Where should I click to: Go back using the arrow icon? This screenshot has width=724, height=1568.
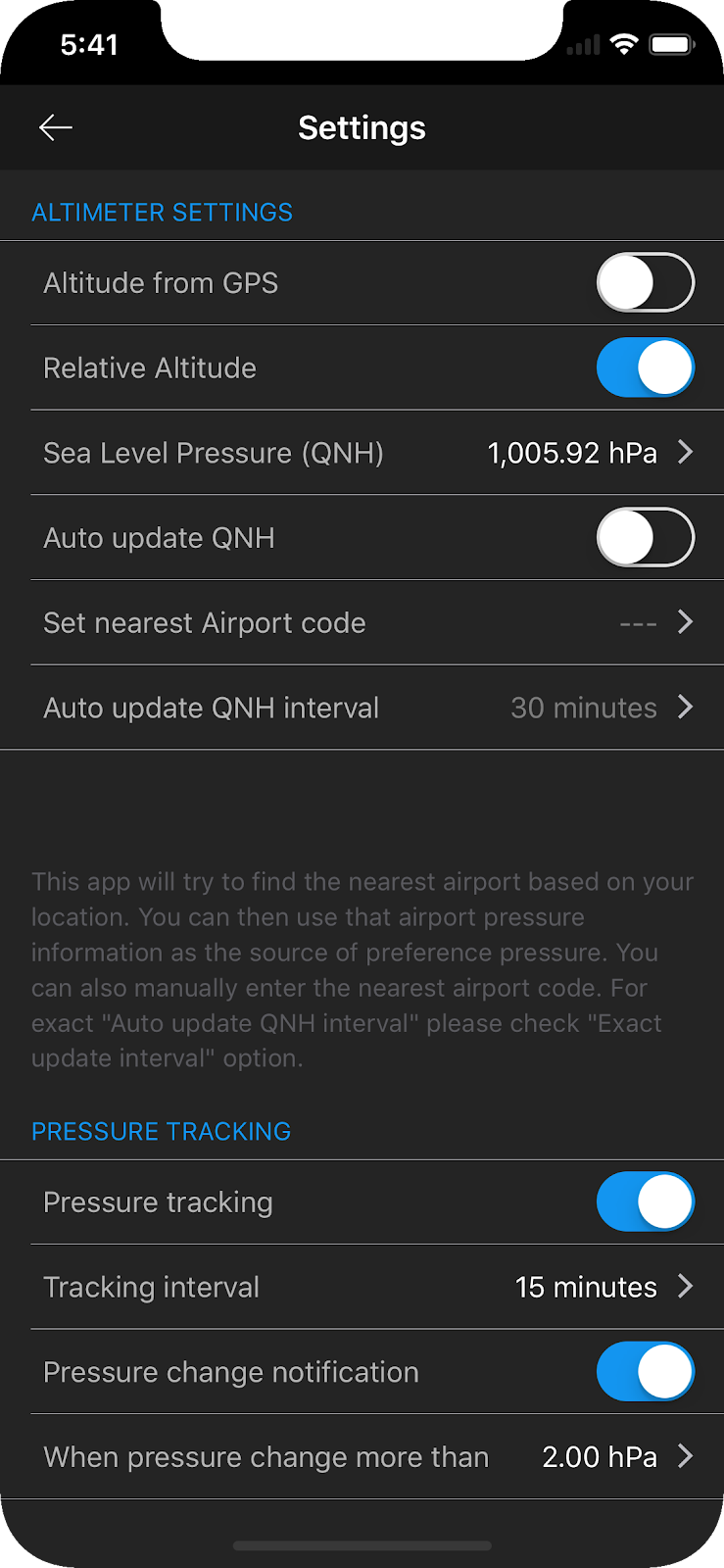click(56, 127)
